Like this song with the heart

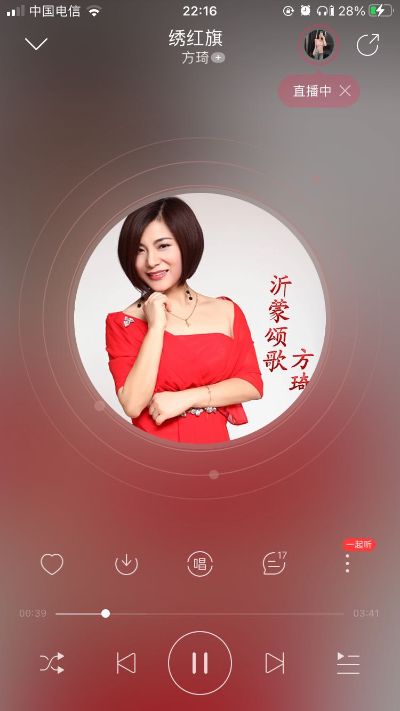pyautogui.click(x=52, y=565)
